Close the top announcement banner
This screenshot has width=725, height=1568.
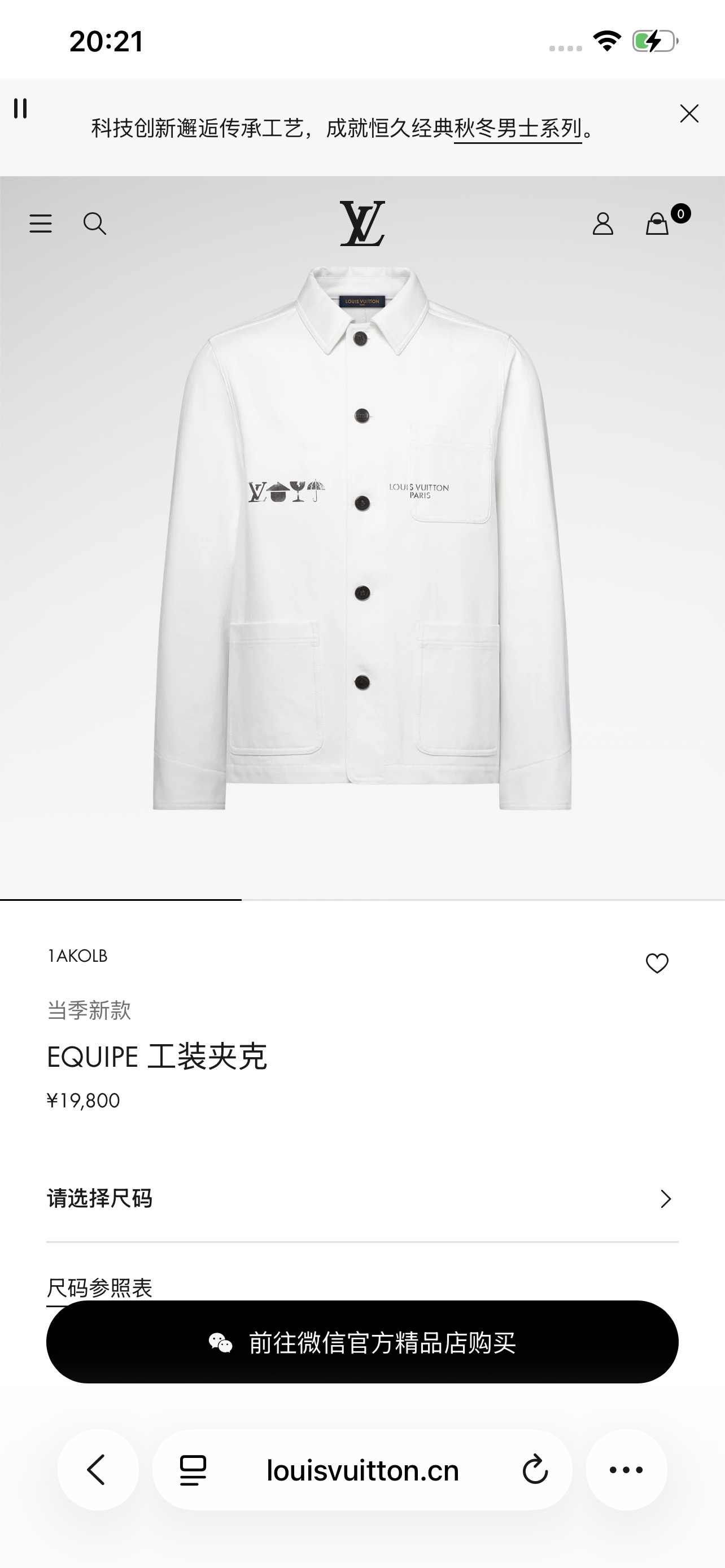tap(689, 113)
